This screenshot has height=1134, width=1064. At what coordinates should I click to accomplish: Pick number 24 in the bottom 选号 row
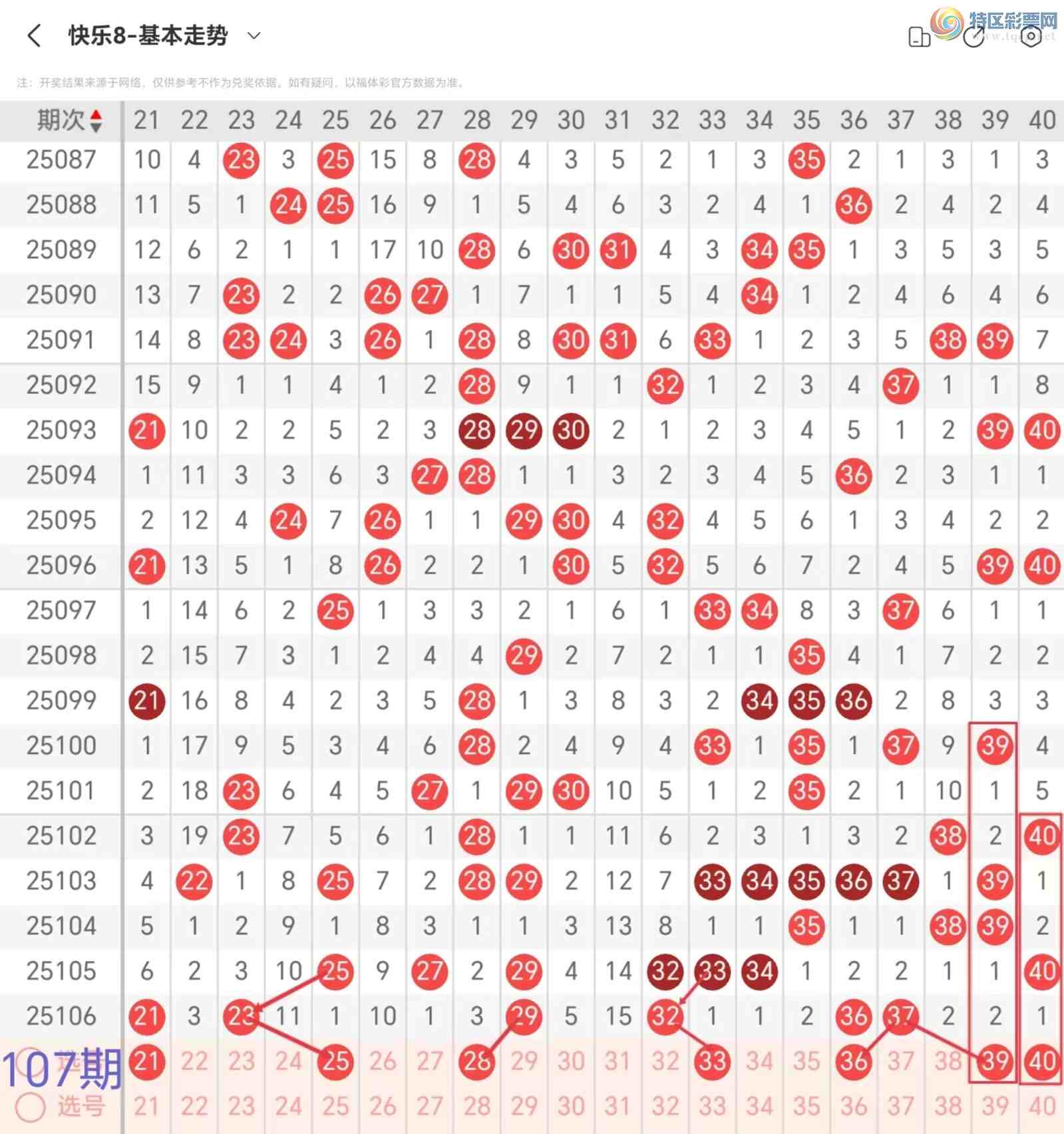tap(288, 1107)
